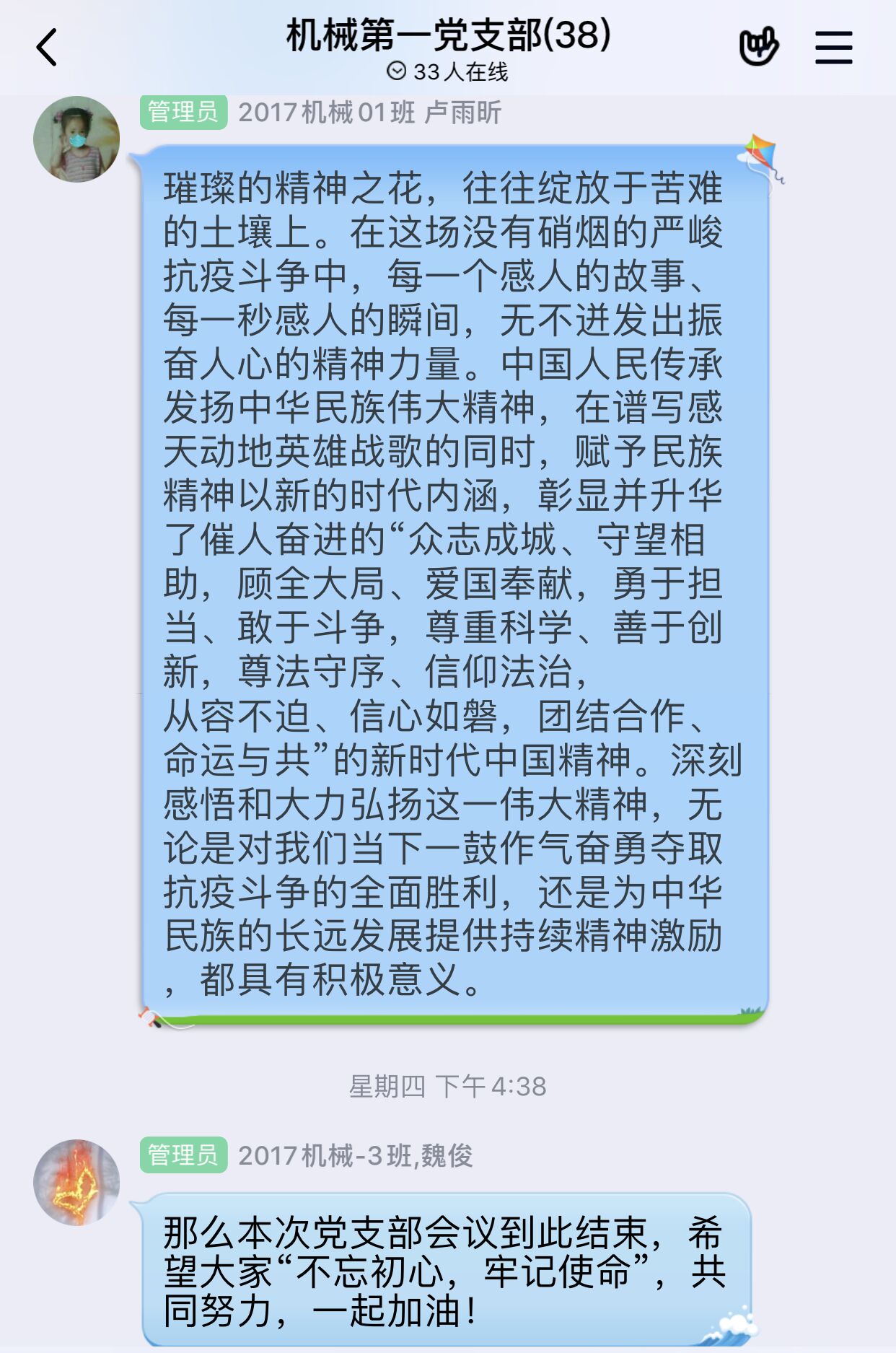Open 魏俊's profile avatar
This screenshot has height=1353, width=896.
point(76,1182)
